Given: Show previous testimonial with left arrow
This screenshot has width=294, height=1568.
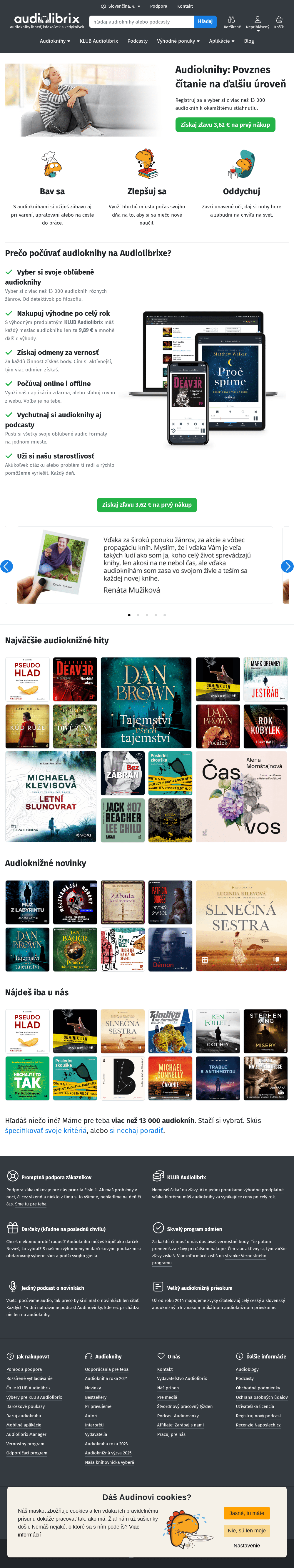Looking at the screenshot, I should click(x=7, y=566).
